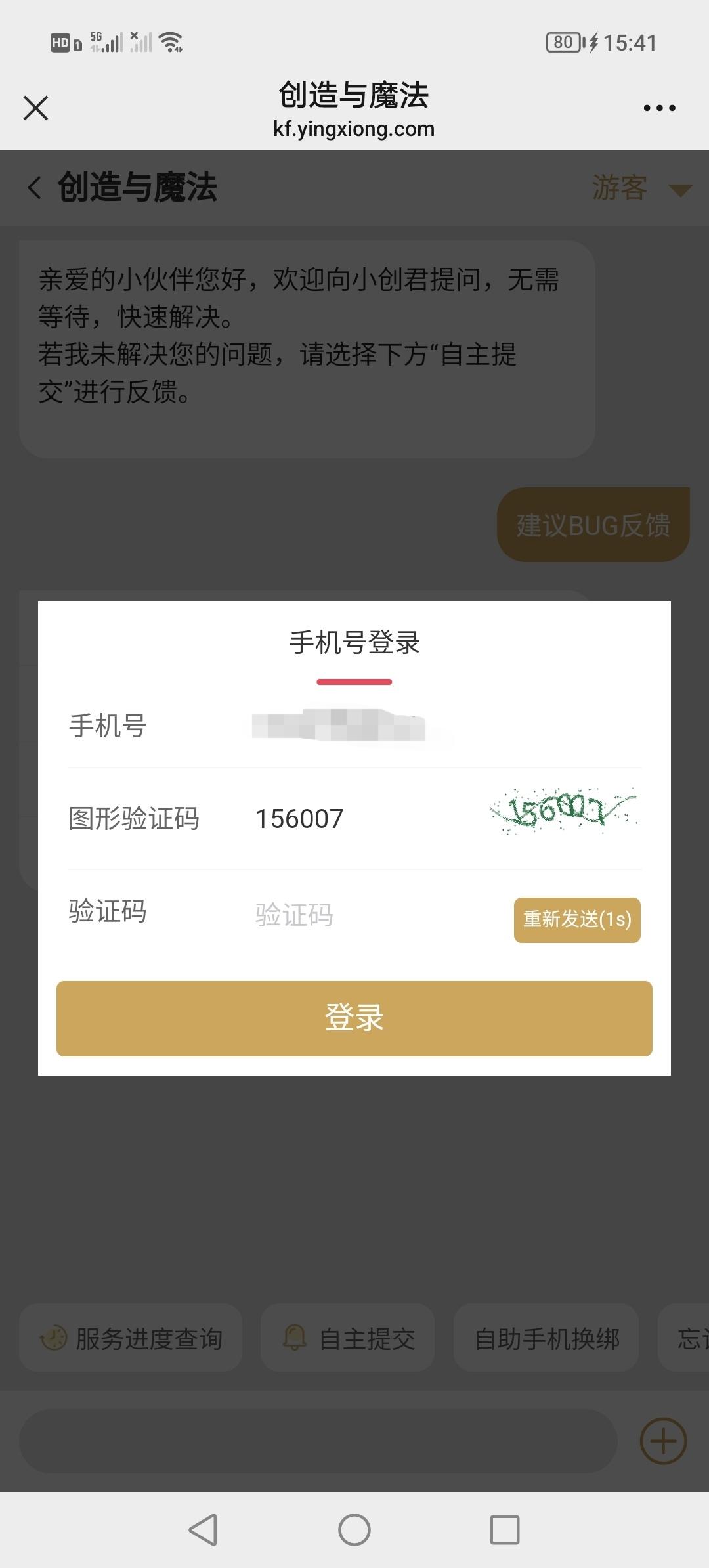This screenshot has height=1568, width=709.
Task: Go back with the system back button
Action: [203, 1530]
